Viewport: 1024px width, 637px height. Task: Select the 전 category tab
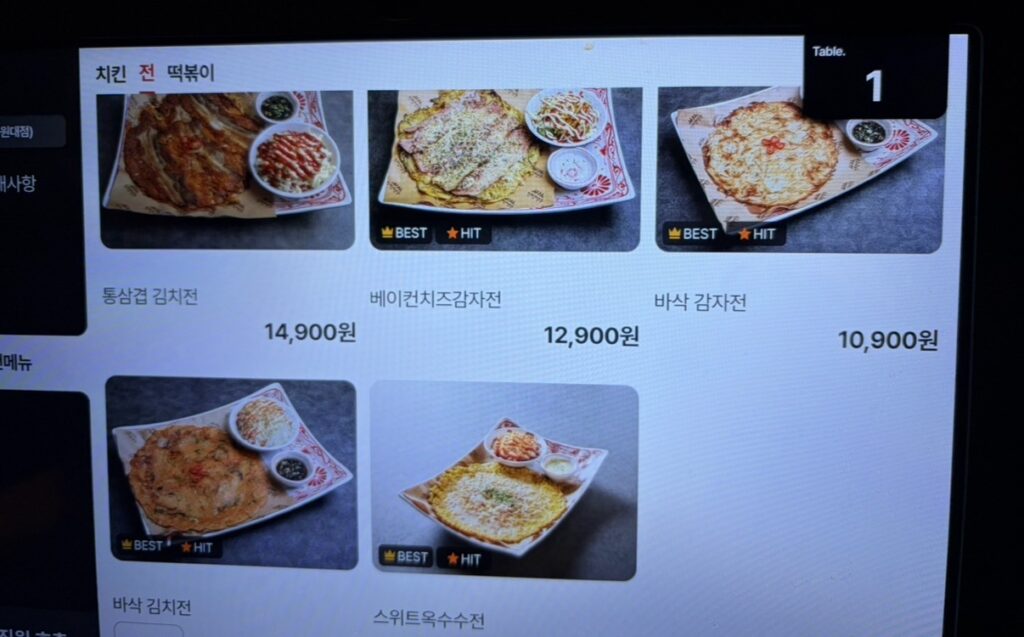tap(147, 73)
